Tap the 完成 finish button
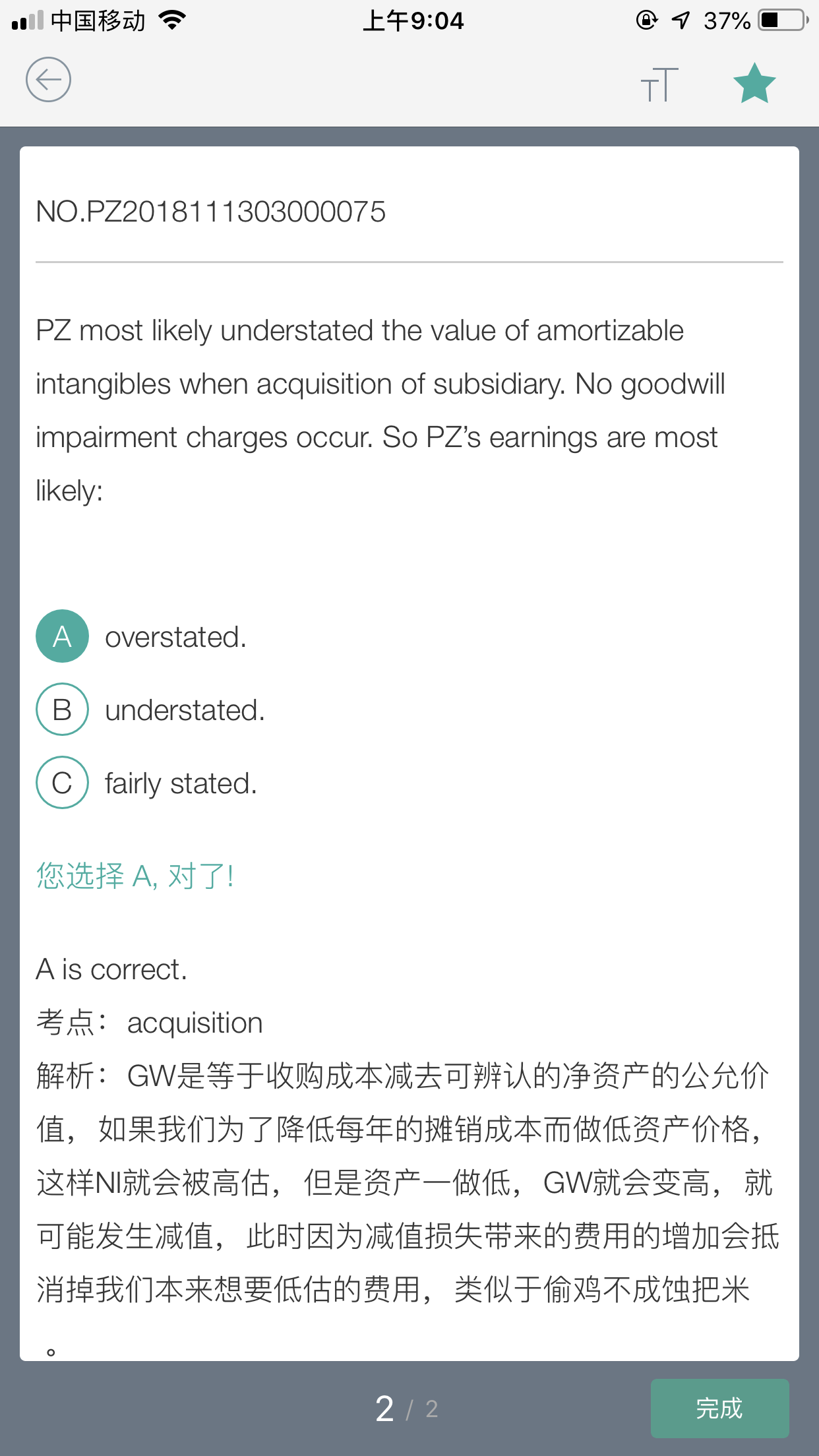Viewport: 819px width, 1456px height. (x=719, y=1408)
